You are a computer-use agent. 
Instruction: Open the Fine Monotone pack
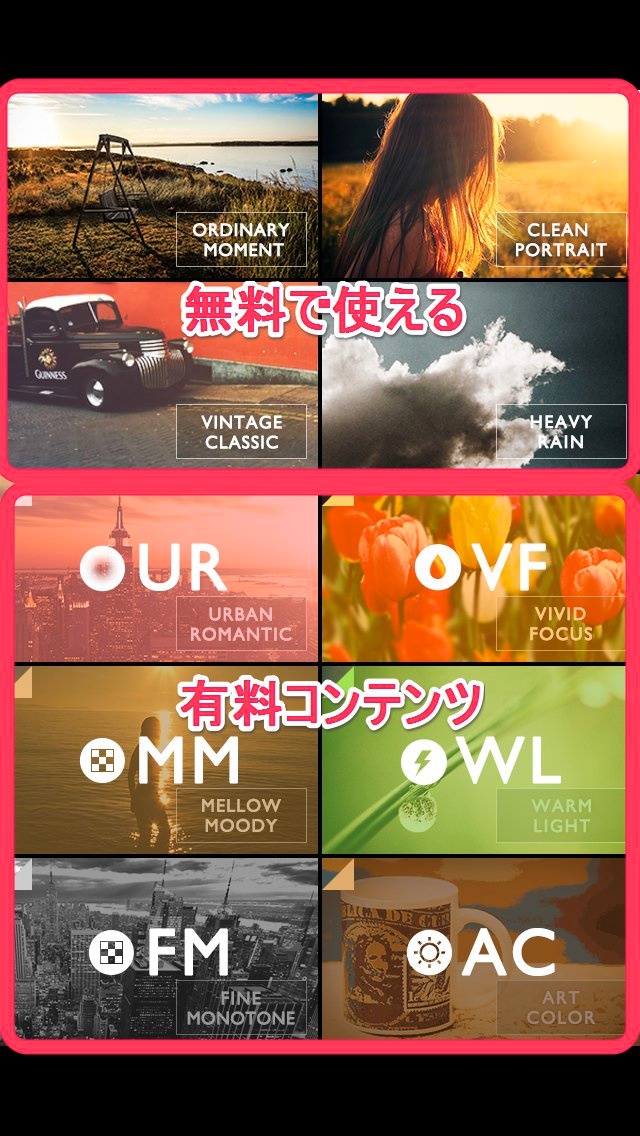click(166, 950)
